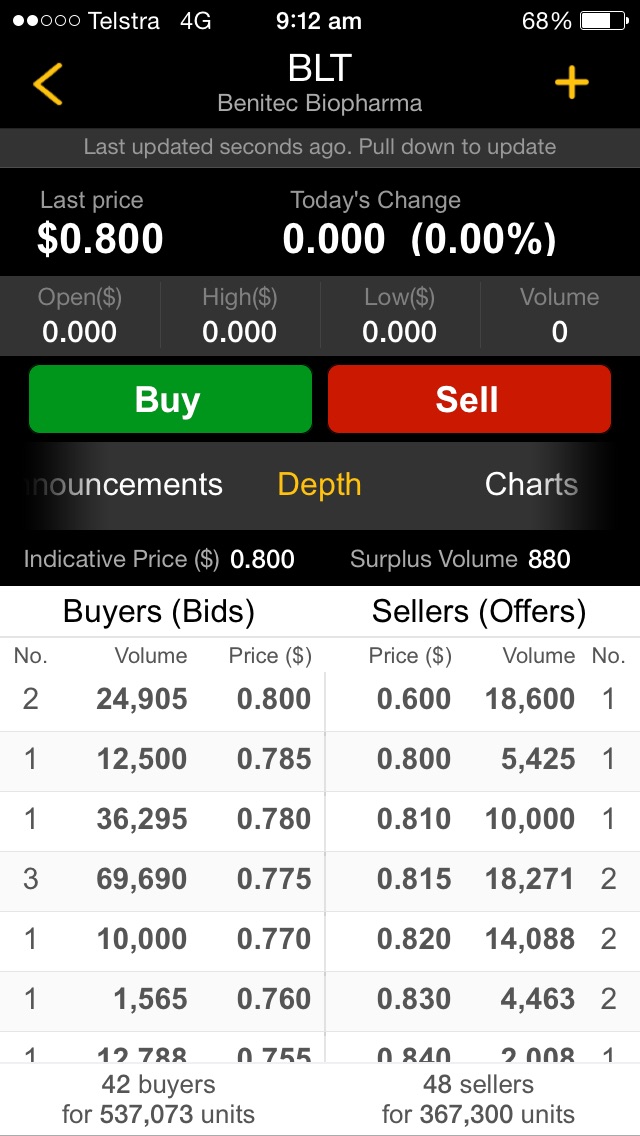Open the Charts tab
This screenshot has height=1136, width=640.
531,485
